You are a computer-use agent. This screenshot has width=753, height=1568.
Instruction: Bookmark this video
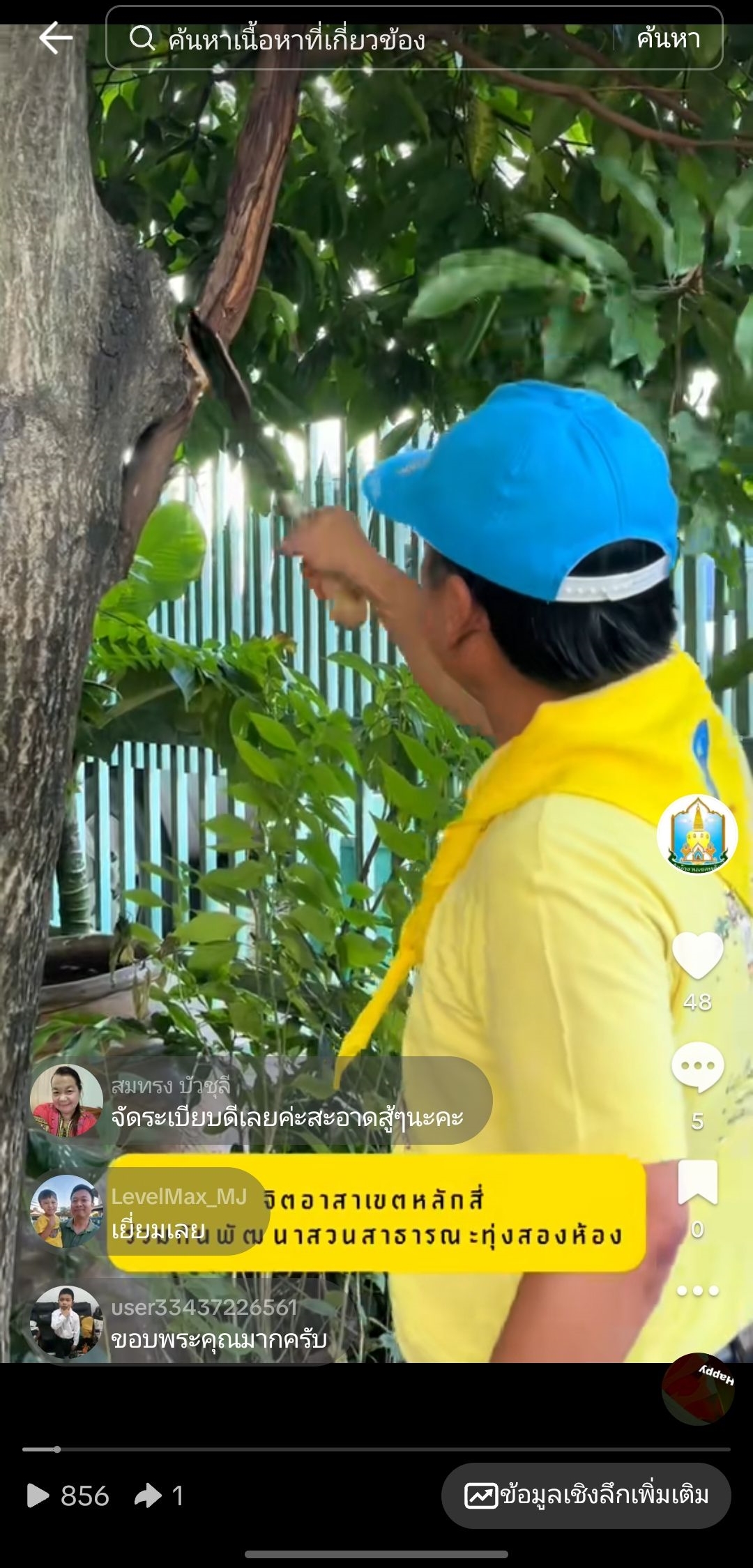pyautogui.click(x=697, y=1182)
